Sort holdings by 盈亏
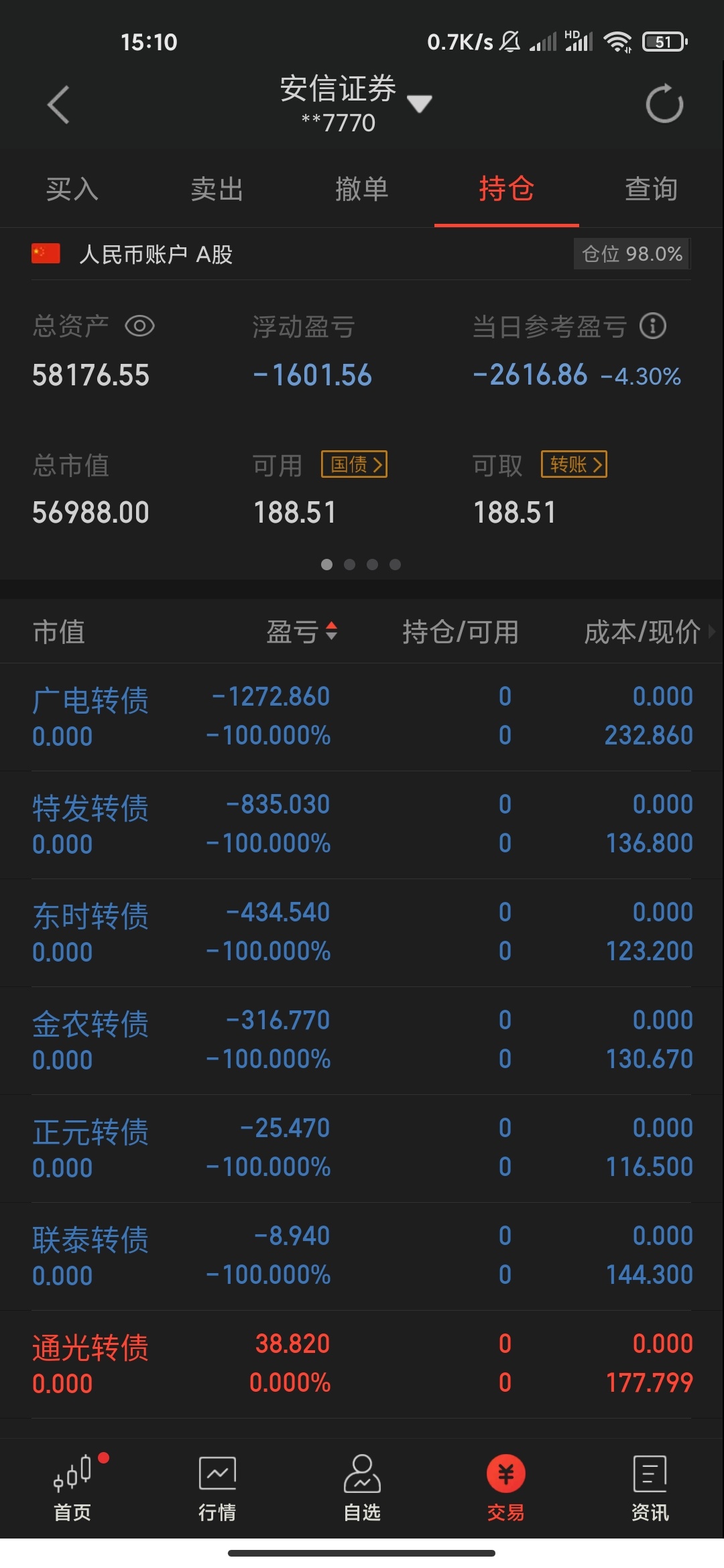The height and width of the screenshot is (1568, 724). [302, 631]
